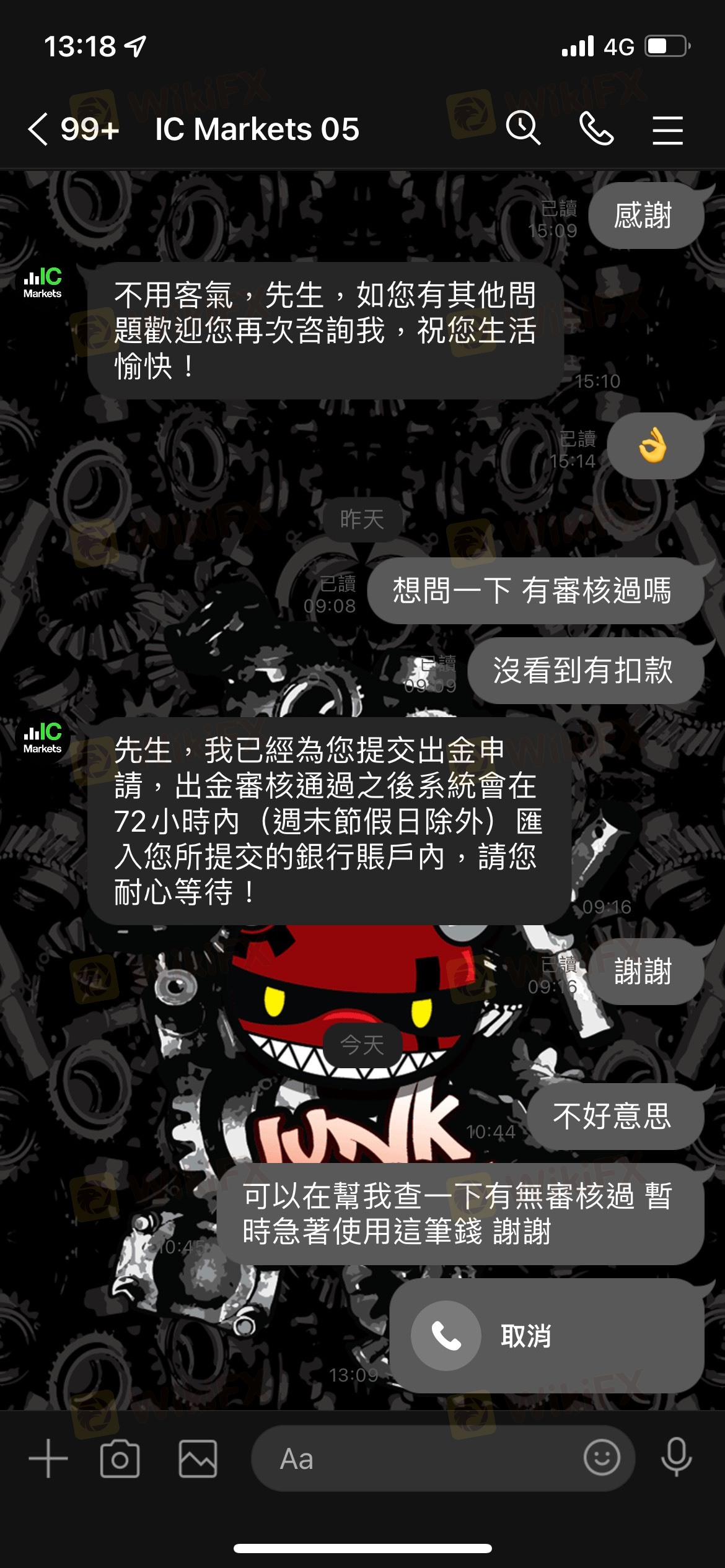Open the IC Markets avatar beside the withdrawal reply

pos(42,737)
